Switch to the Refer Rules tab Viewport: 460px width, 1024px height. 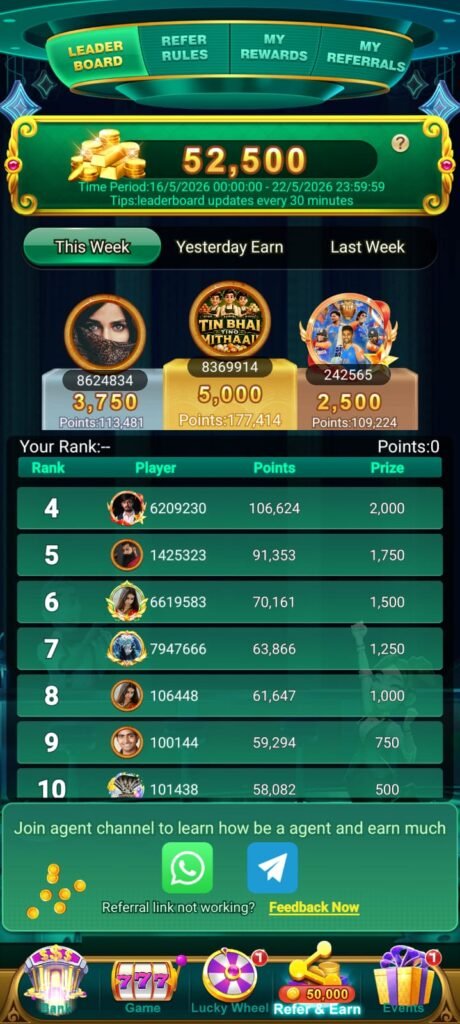[x=184, y=48]
